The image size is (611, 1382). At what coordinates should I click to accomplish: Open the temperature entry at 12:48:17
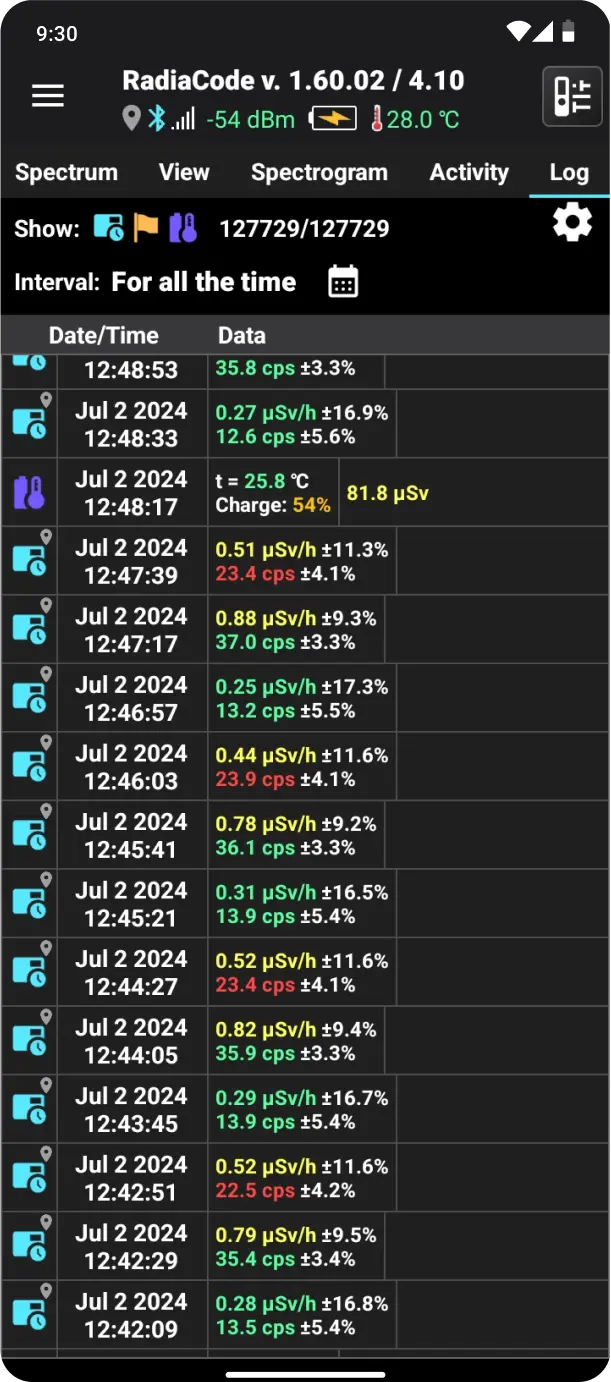coord(305,493)
